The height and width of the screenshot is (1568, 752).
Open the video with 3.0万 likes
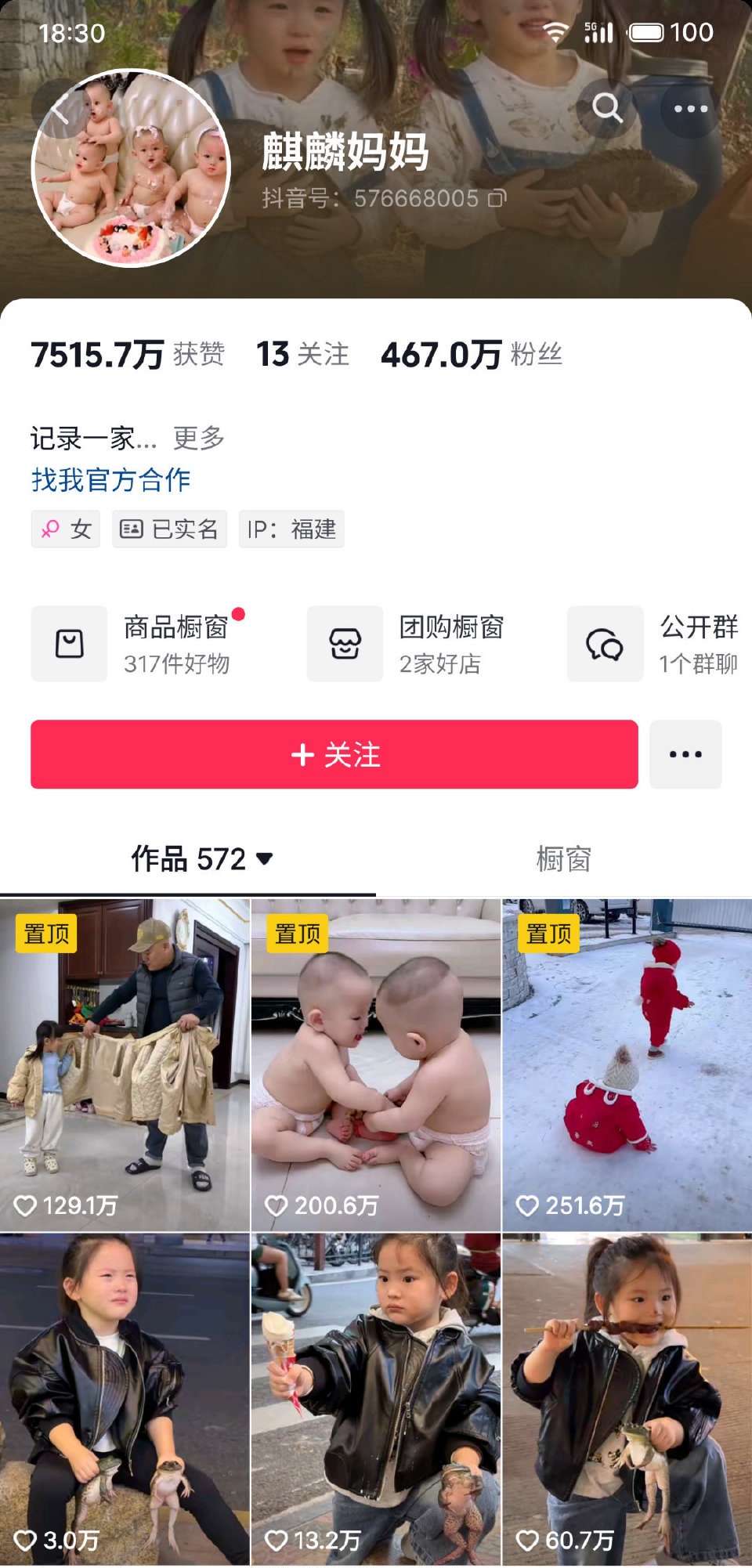pyautogui.click(x=125, y=1400)
